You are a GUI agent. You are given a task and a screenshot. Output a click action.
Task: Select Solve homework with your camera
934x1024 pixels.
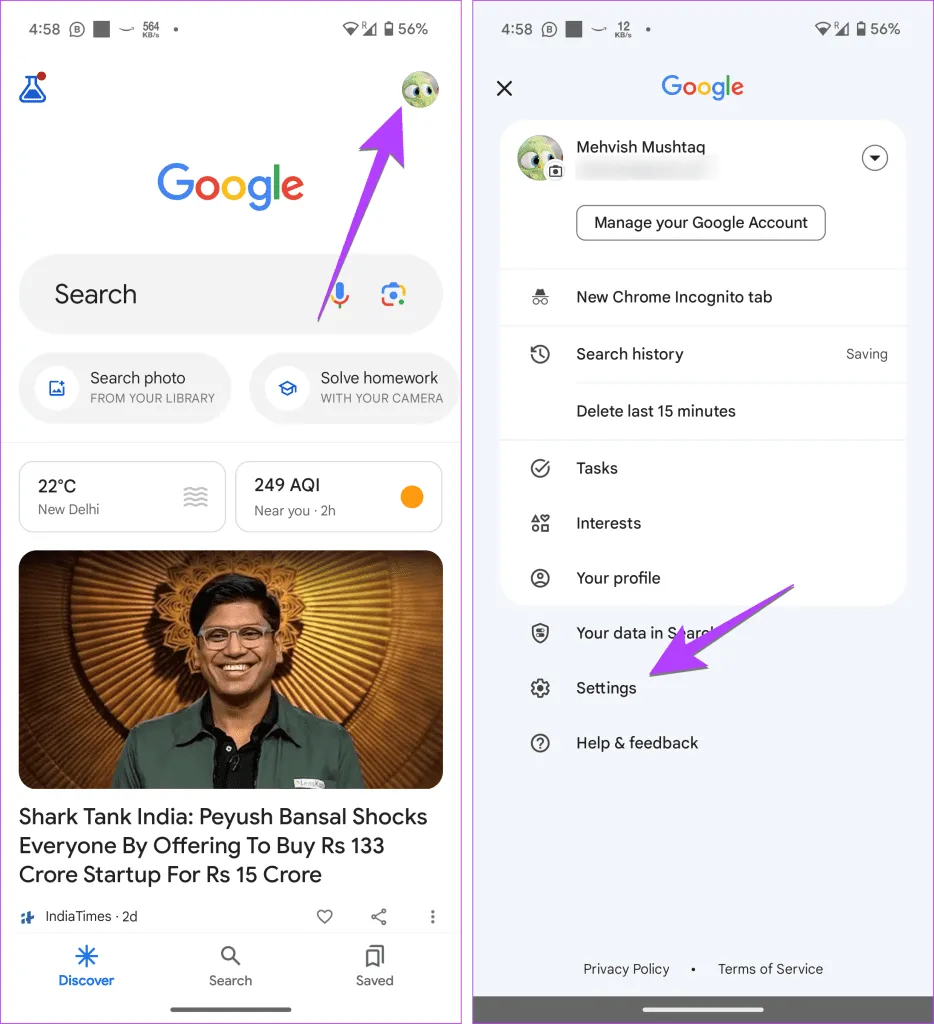point(355,387)
